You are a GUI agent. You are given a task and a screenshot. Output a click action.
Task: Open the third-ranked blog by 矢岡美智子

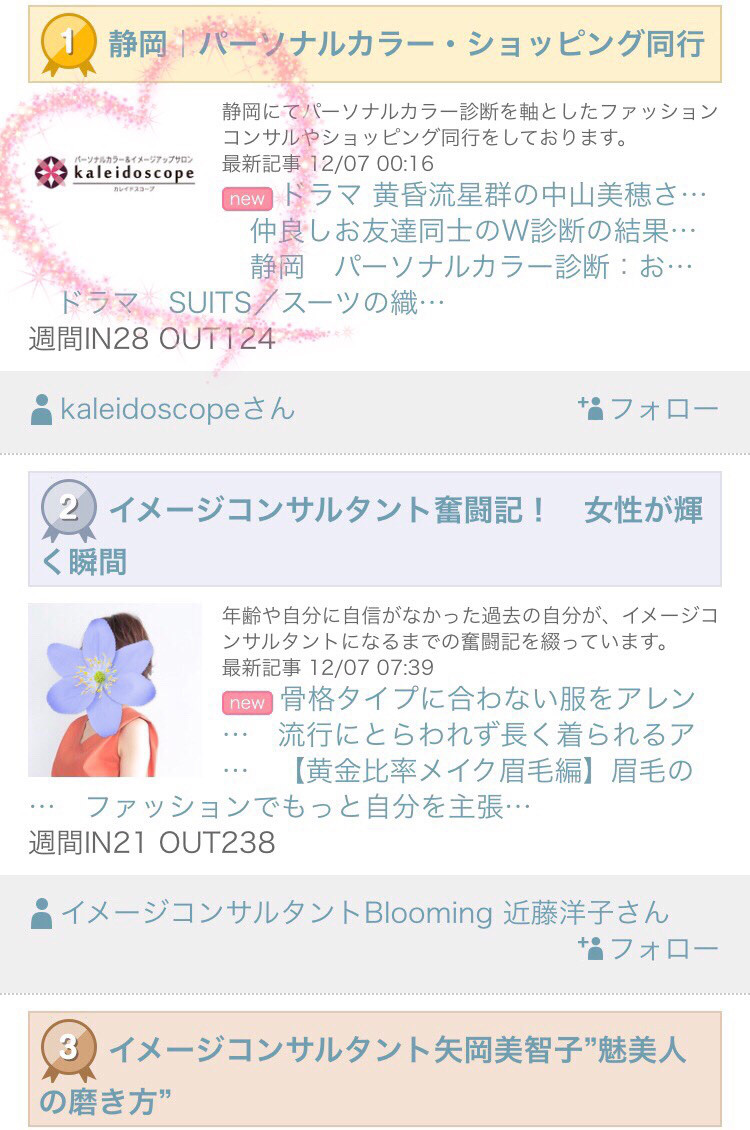click(x=397, y=1050)
